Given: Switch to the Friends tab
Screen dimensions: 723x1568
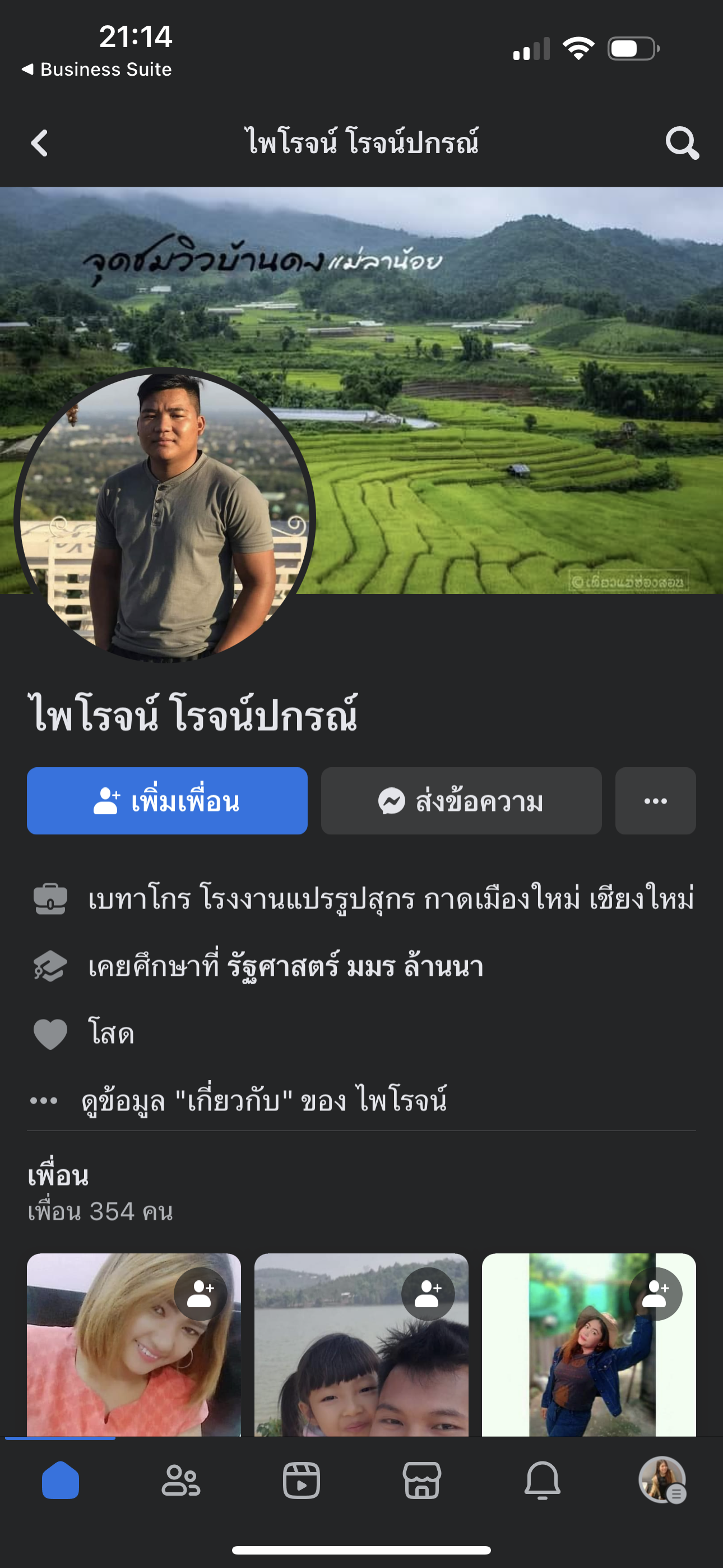Looking at the screenshot, I should pyautogui.click(x=180, y=1481).
